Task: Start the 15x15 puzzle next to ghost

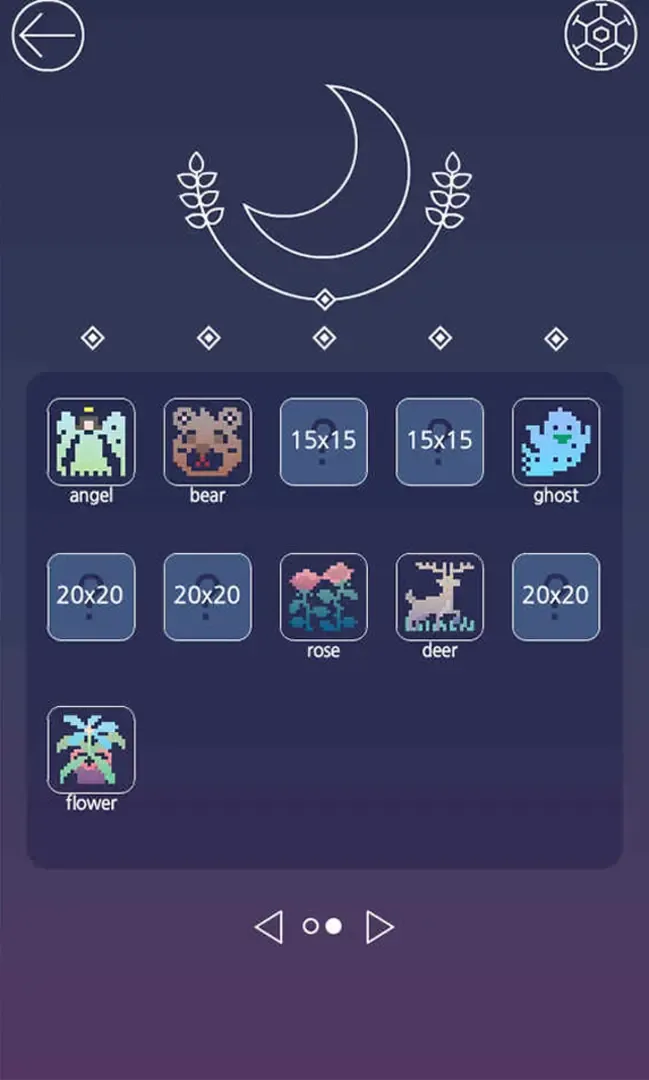Action: tap(439, 442)
